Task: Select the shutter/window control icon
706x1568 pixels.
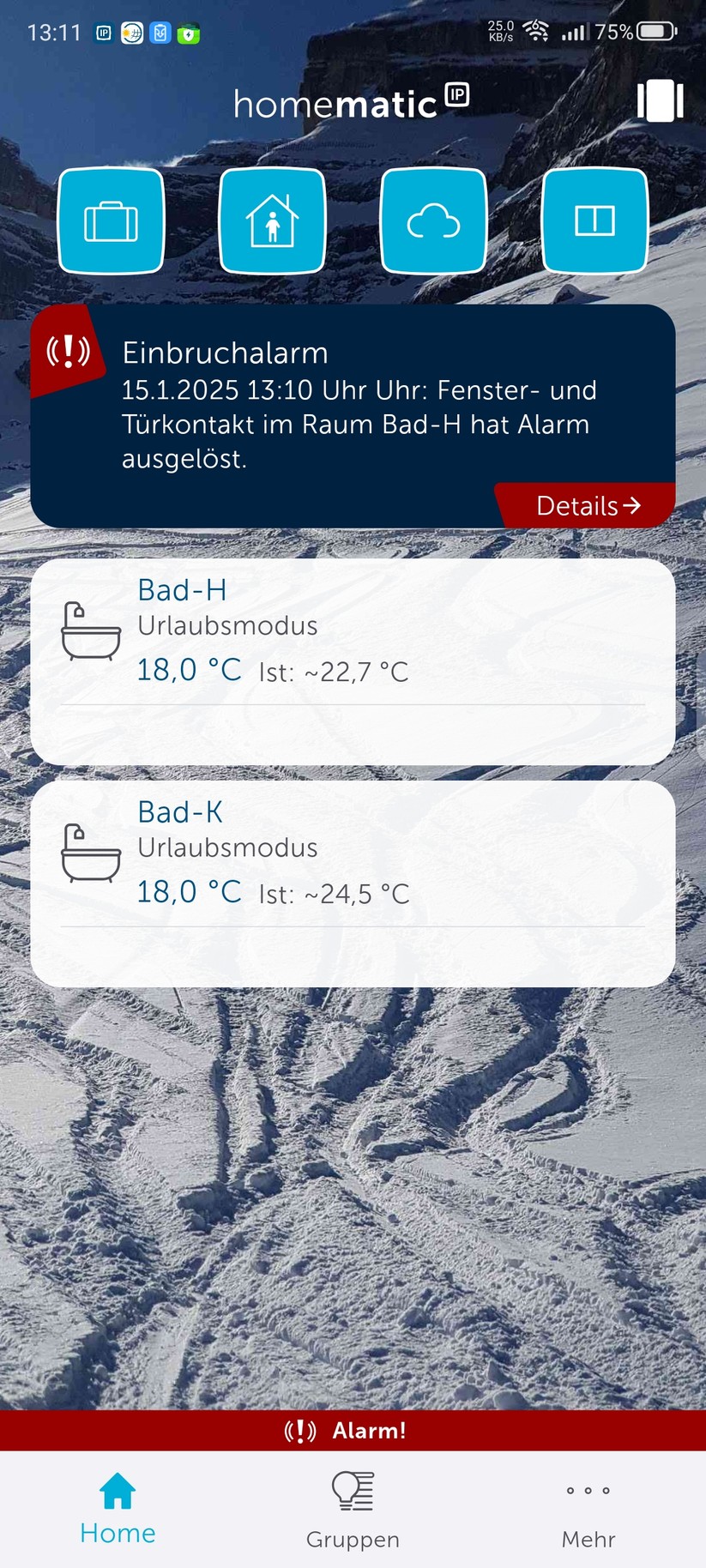Action: point(594,221)
